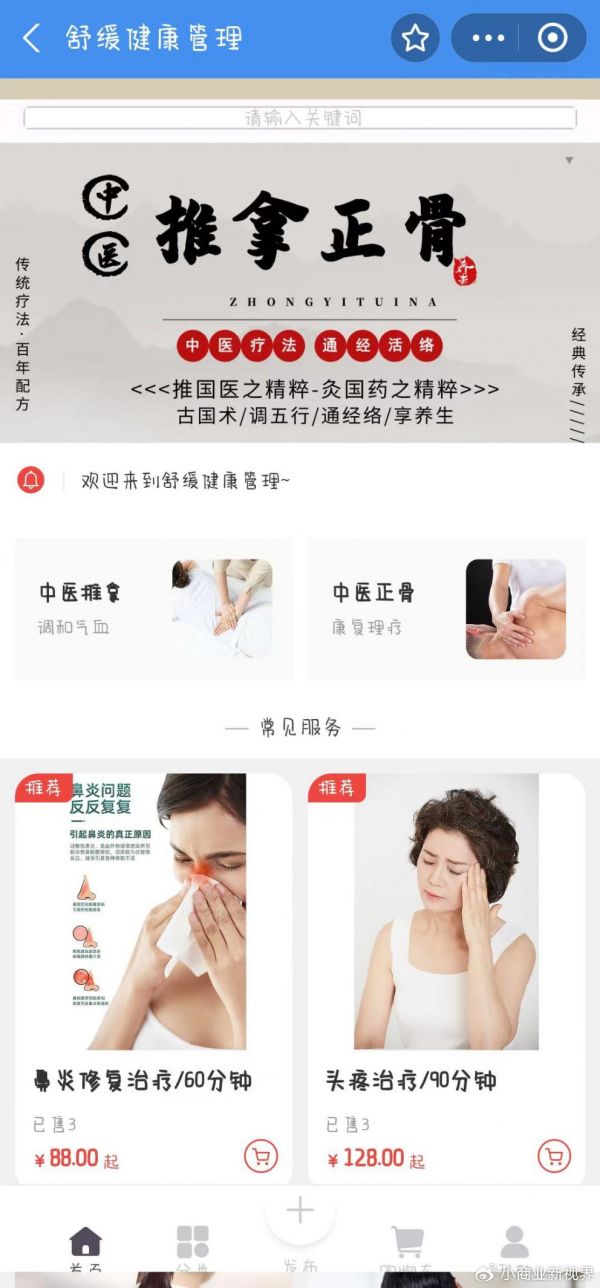Viewport: 600px width, 1288px height.
Task: Add 头疼治疗 to the shopping cart
Action: tap(554, 1157)
